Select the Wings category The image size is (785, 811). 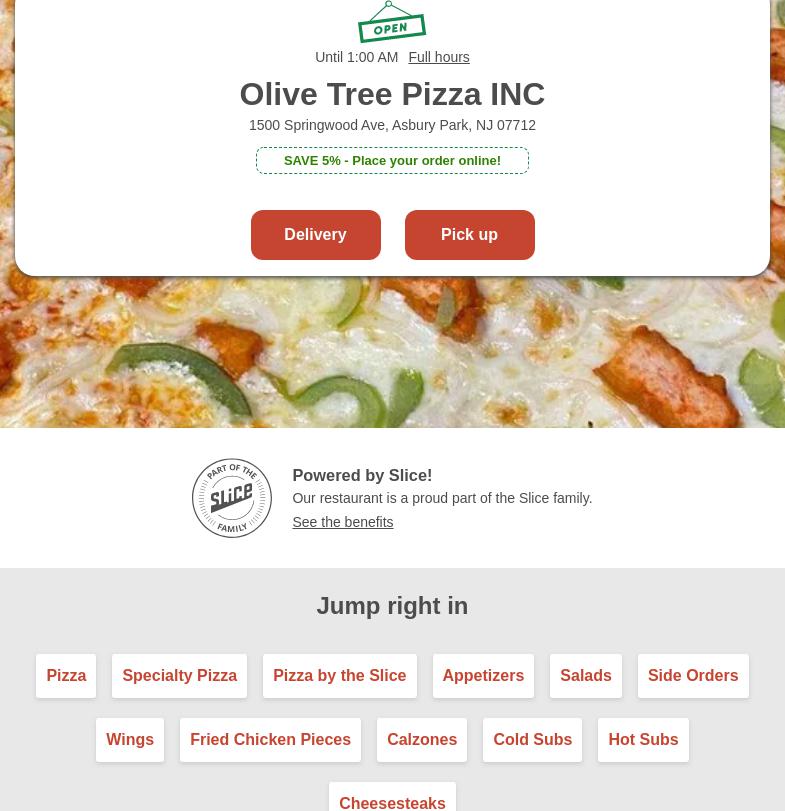click(129, 739)
